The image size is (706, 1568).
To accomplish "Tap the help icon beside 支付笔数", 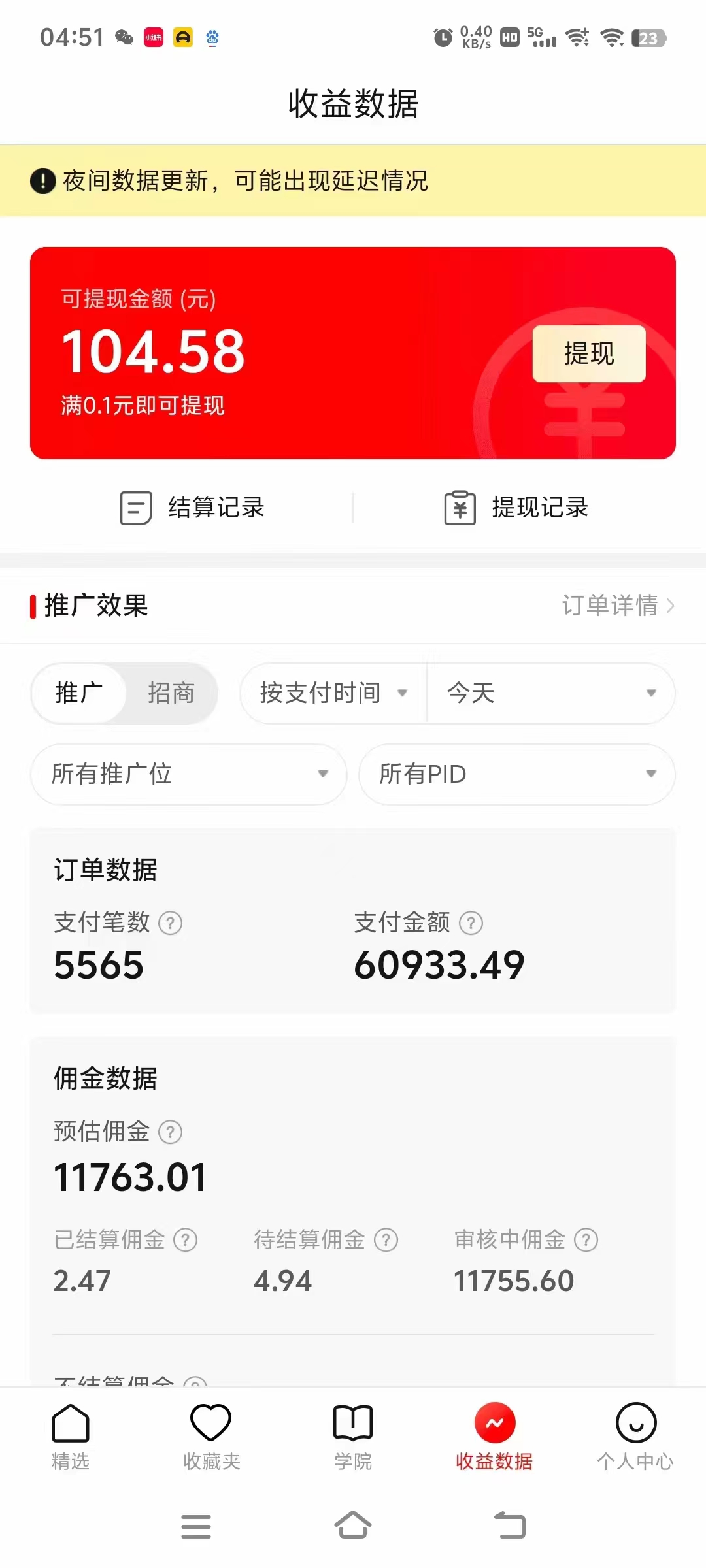I will coord(172,923).
